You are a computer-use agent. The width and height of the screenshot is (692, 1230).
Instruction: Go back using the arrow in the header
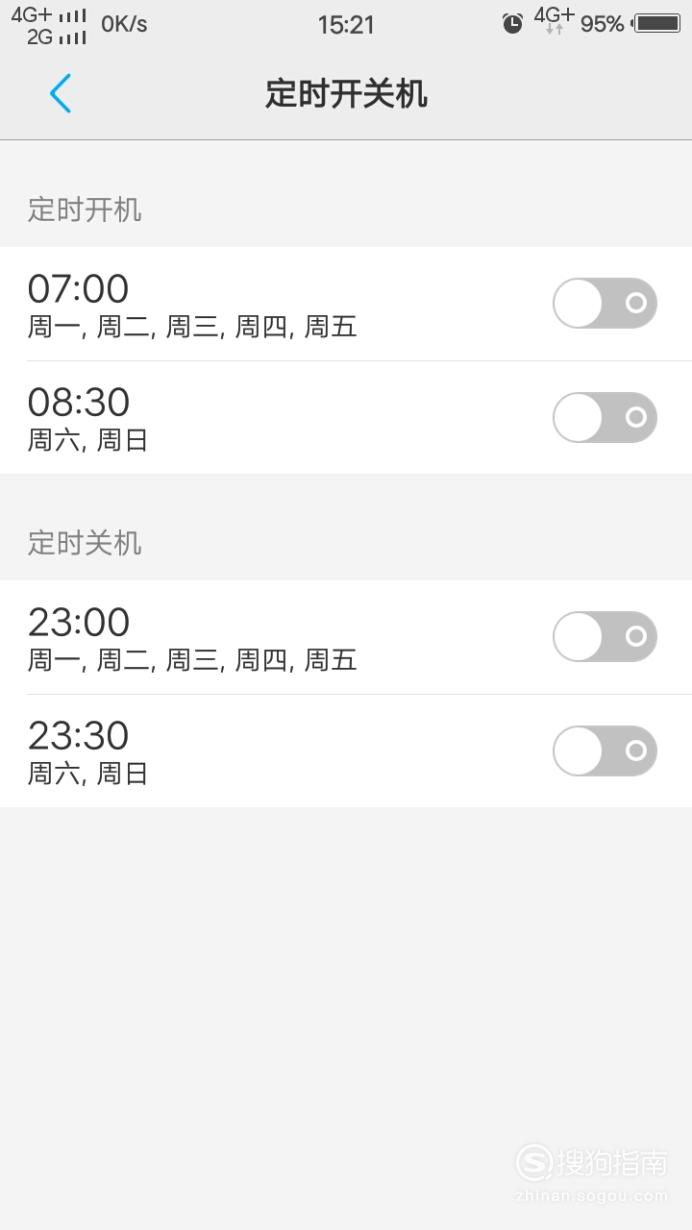60,94
